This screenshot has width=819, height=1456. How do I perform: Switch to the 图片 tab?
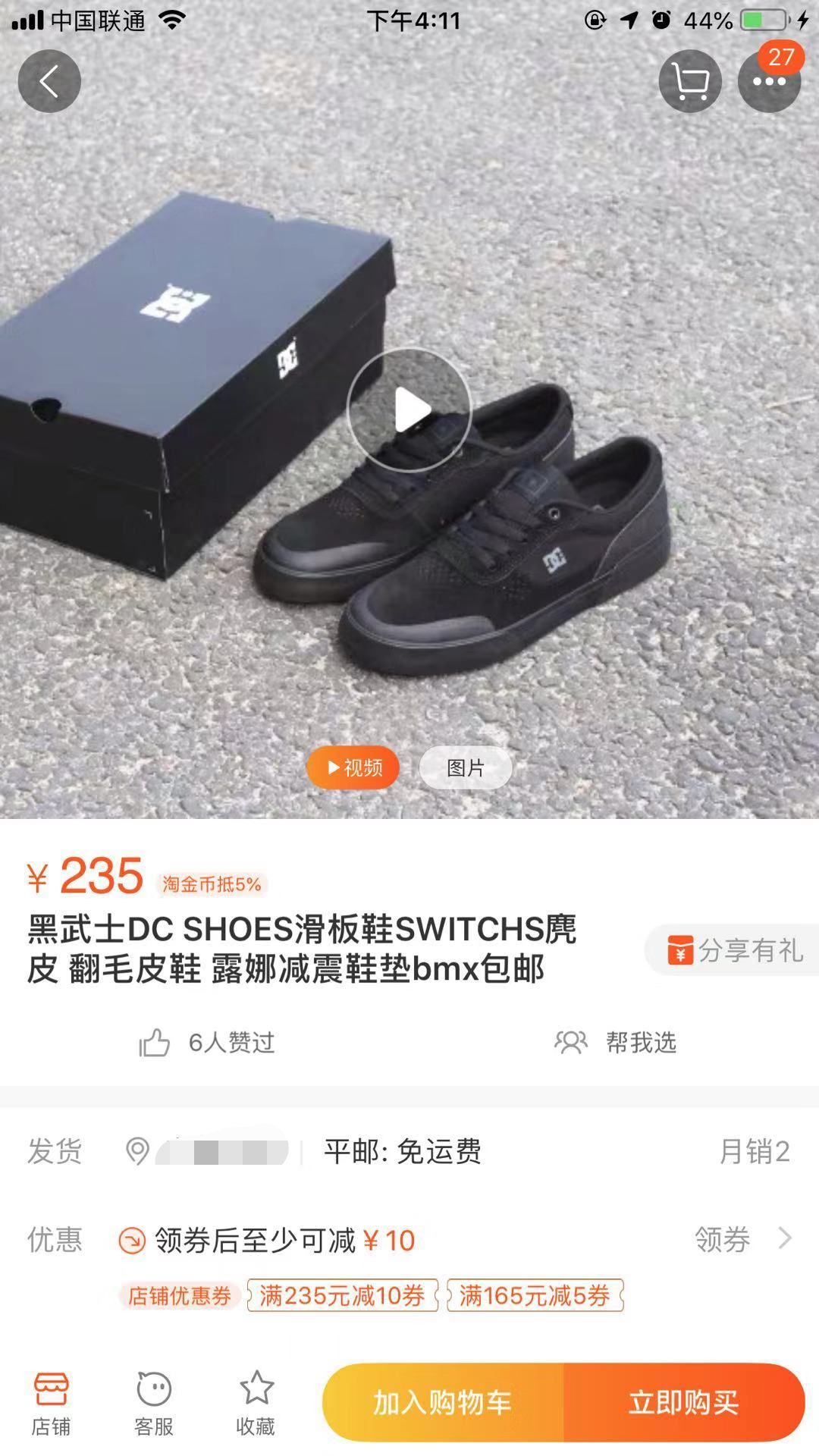466,767
